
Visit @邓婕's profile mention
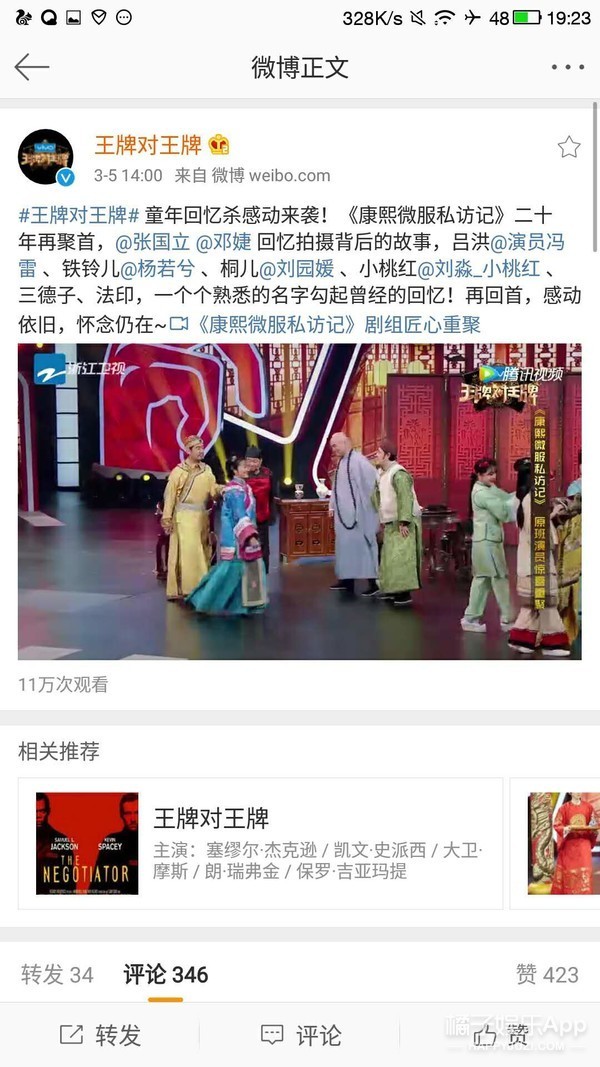[223, 242]
